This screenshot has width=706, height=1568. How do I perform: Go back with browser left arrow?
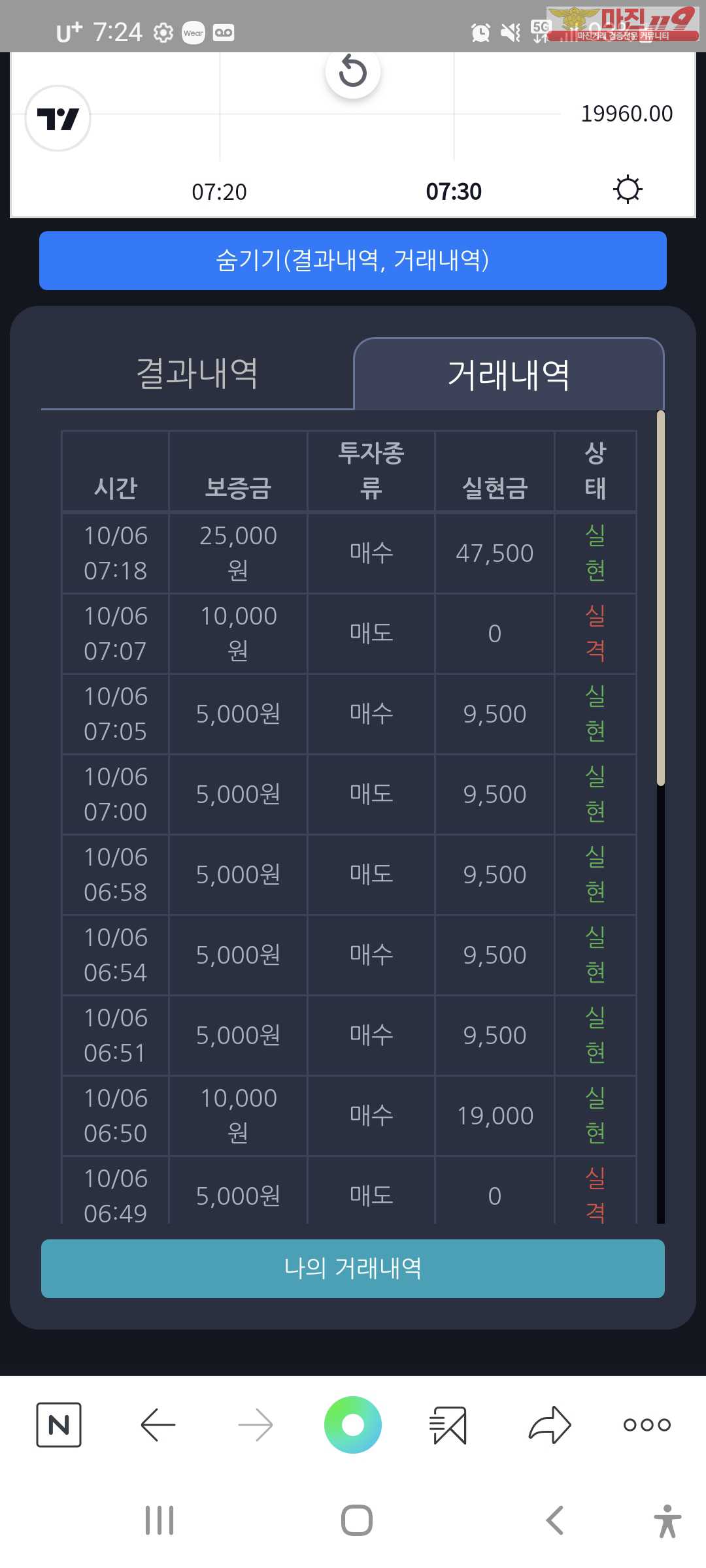(158, 1424)
